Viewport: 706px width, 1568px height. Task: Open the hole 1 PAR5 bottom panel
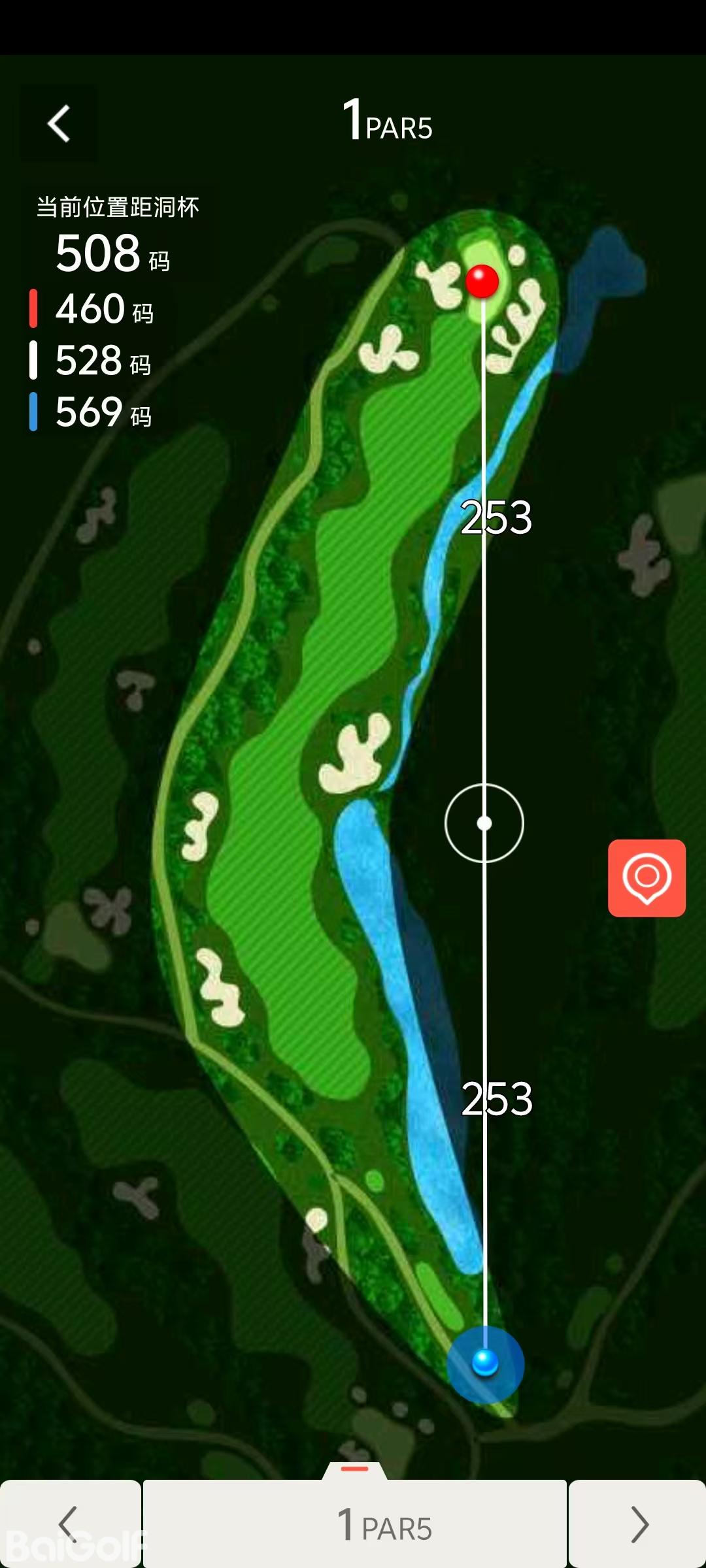point(355,1524)
